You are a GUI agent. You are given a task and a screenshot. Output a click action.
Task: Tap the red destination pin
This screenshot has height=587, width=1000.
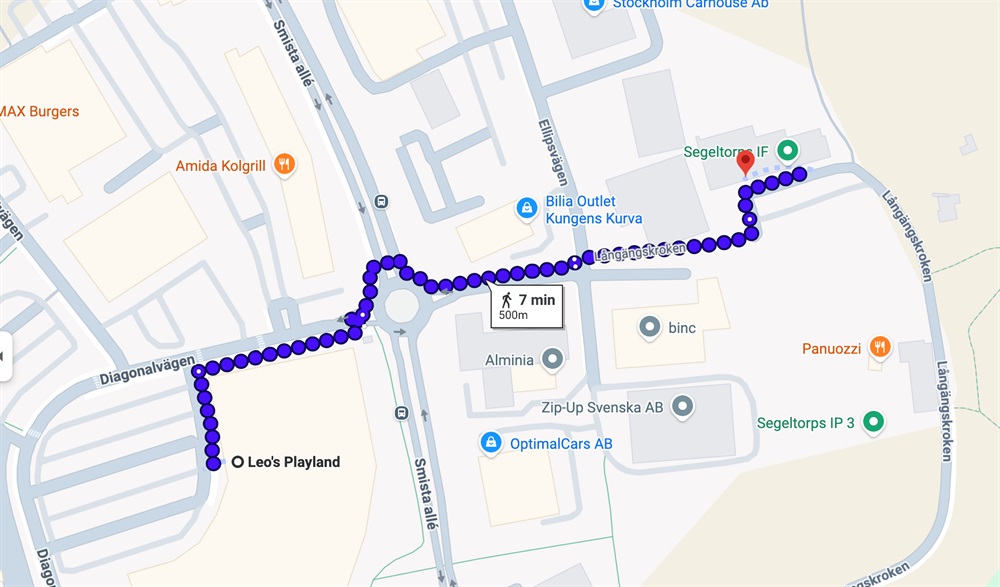coord(745,163)
